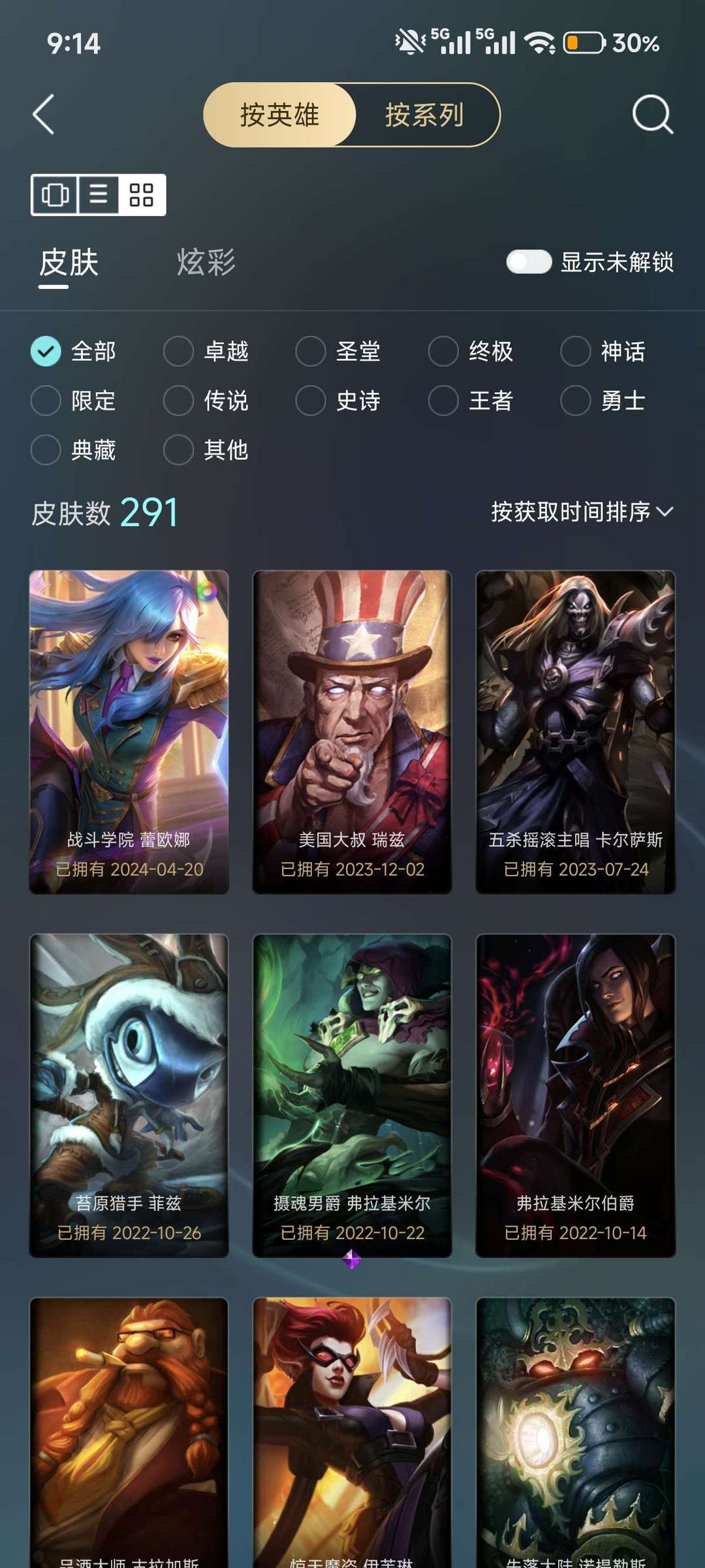Open the 战斗学院 蕾欧娜 skin card
Screen dimensions: 705x1568
point(129,732)
